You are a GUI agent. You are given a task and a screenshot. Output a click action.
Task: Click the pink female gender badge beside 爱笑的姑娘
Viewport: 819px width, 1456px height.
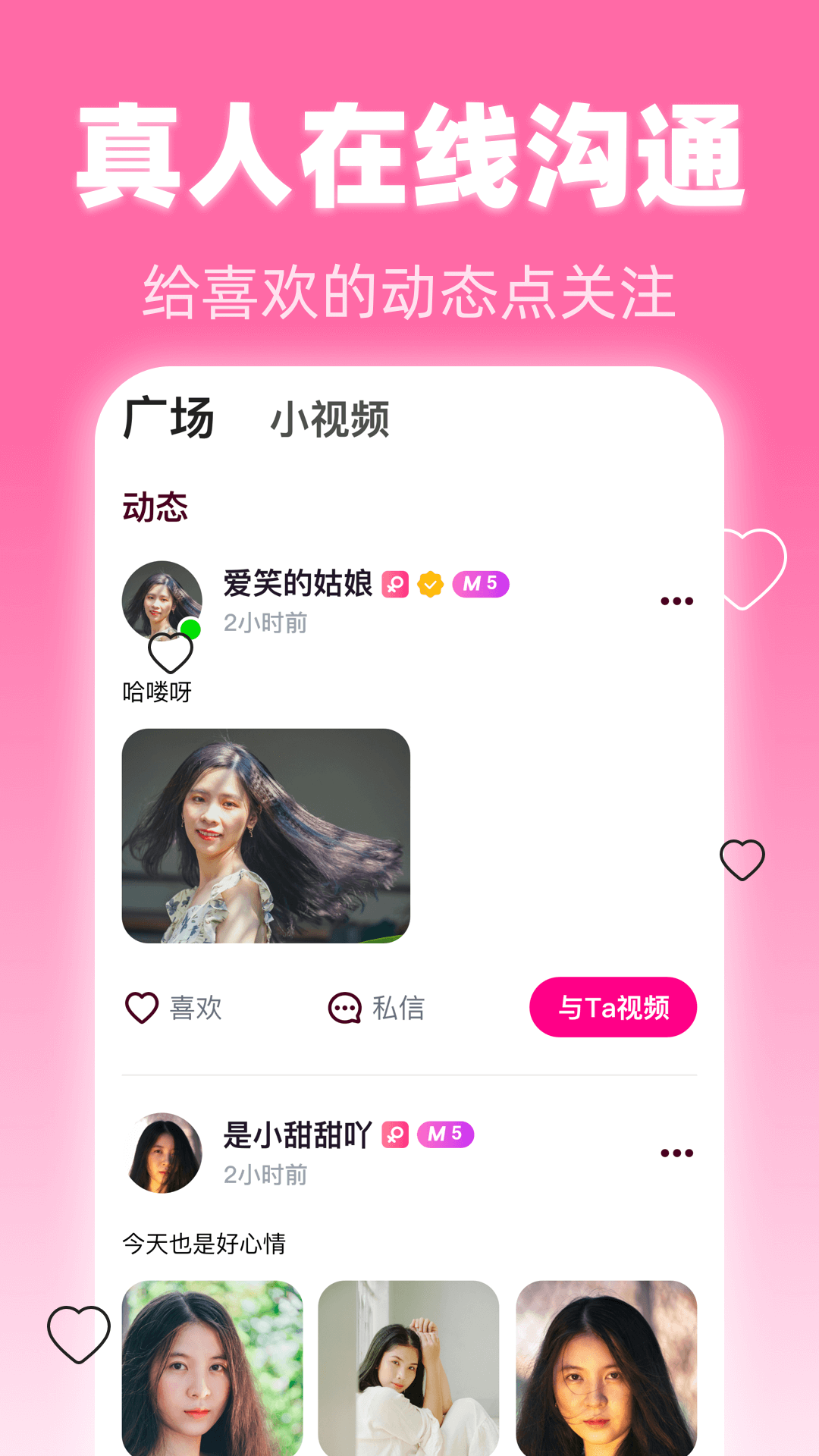[x=394, y=584]
